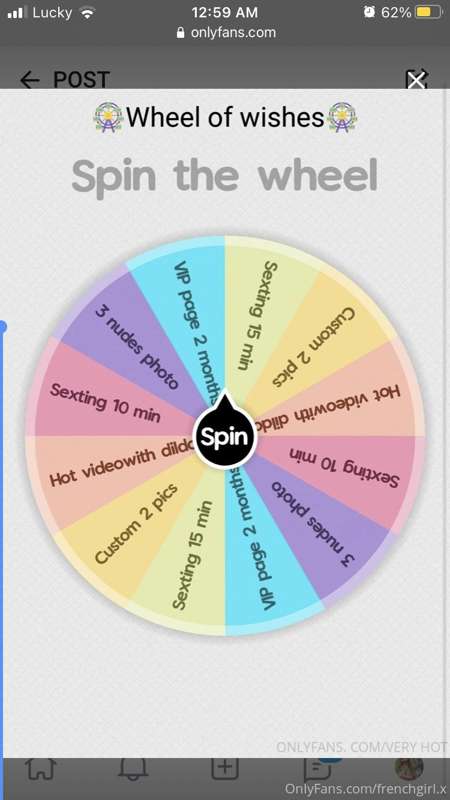Create a new post with the plus icon
The image size is (450, 800).
pyautogui.click(x=225, y=769)
